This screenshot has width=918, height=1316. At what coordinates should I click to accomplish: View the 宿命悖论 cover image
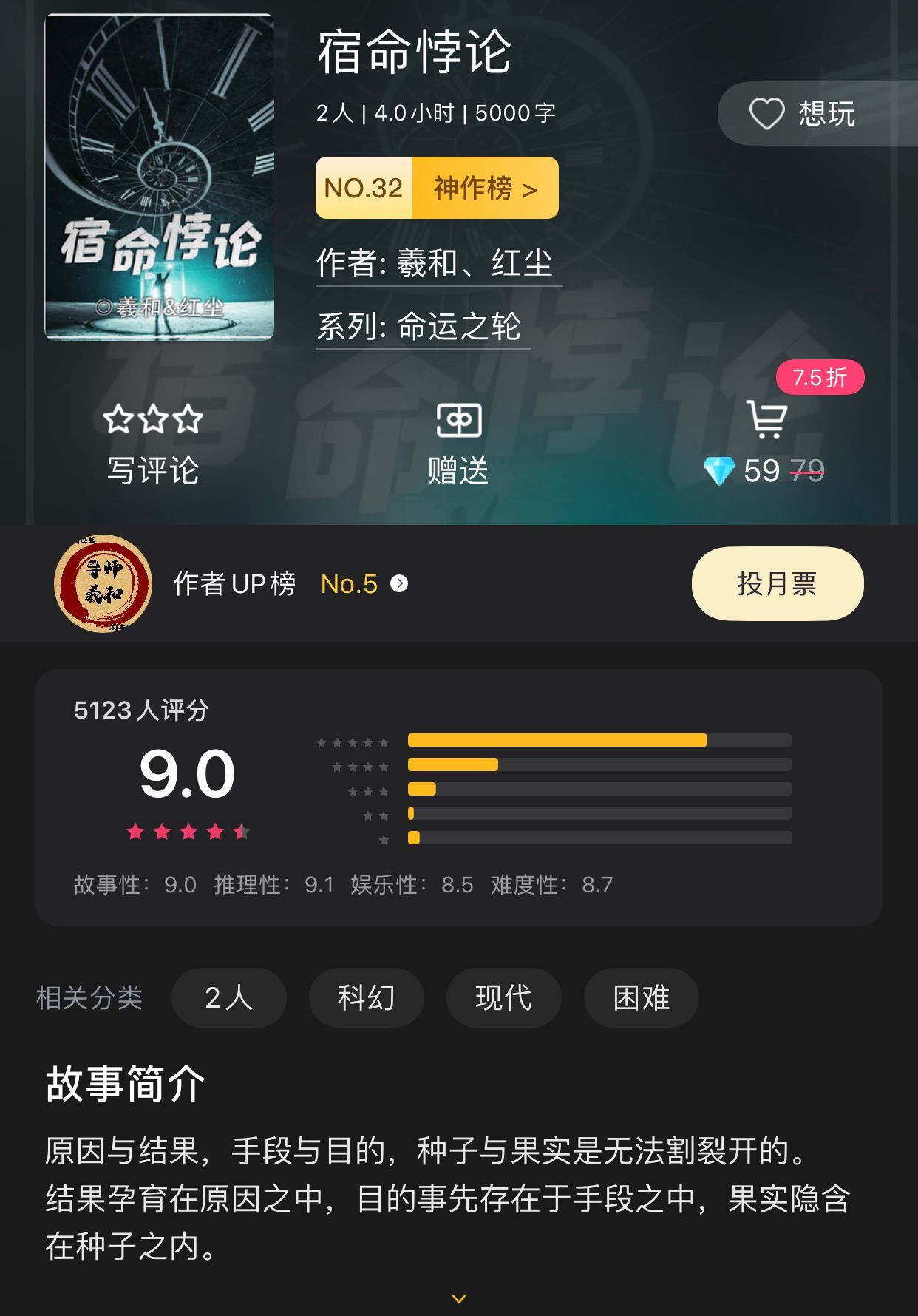click(x=159, y=177)
